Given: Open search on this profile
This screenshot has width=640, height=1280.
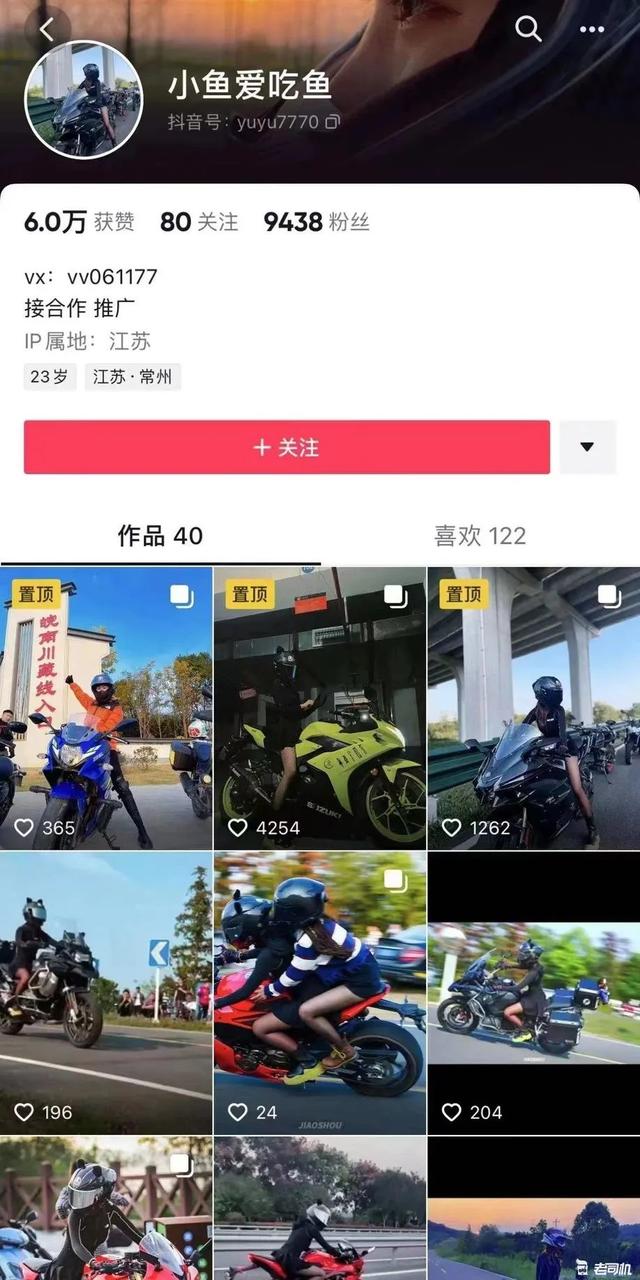Looking at the screenshot, I should [x=528, y=30].
